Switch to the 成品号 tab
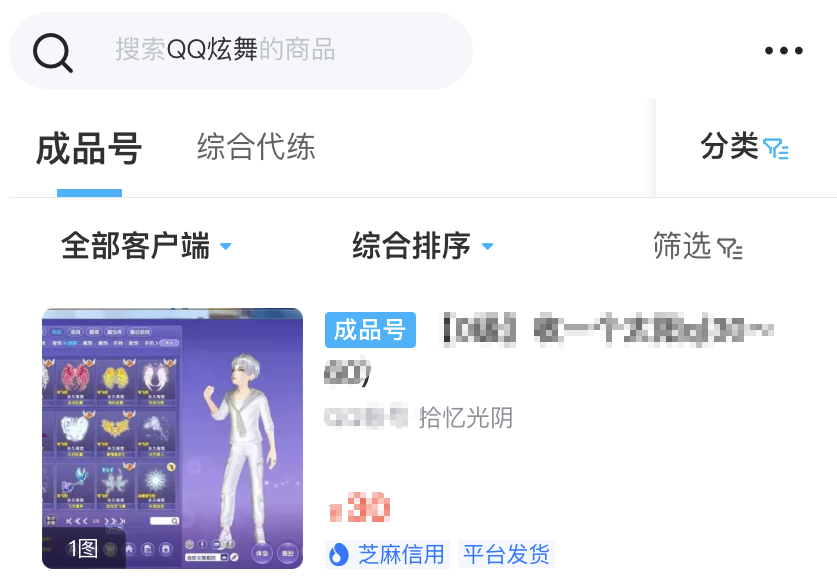The image size is (837, 587). tap(89, 149)
